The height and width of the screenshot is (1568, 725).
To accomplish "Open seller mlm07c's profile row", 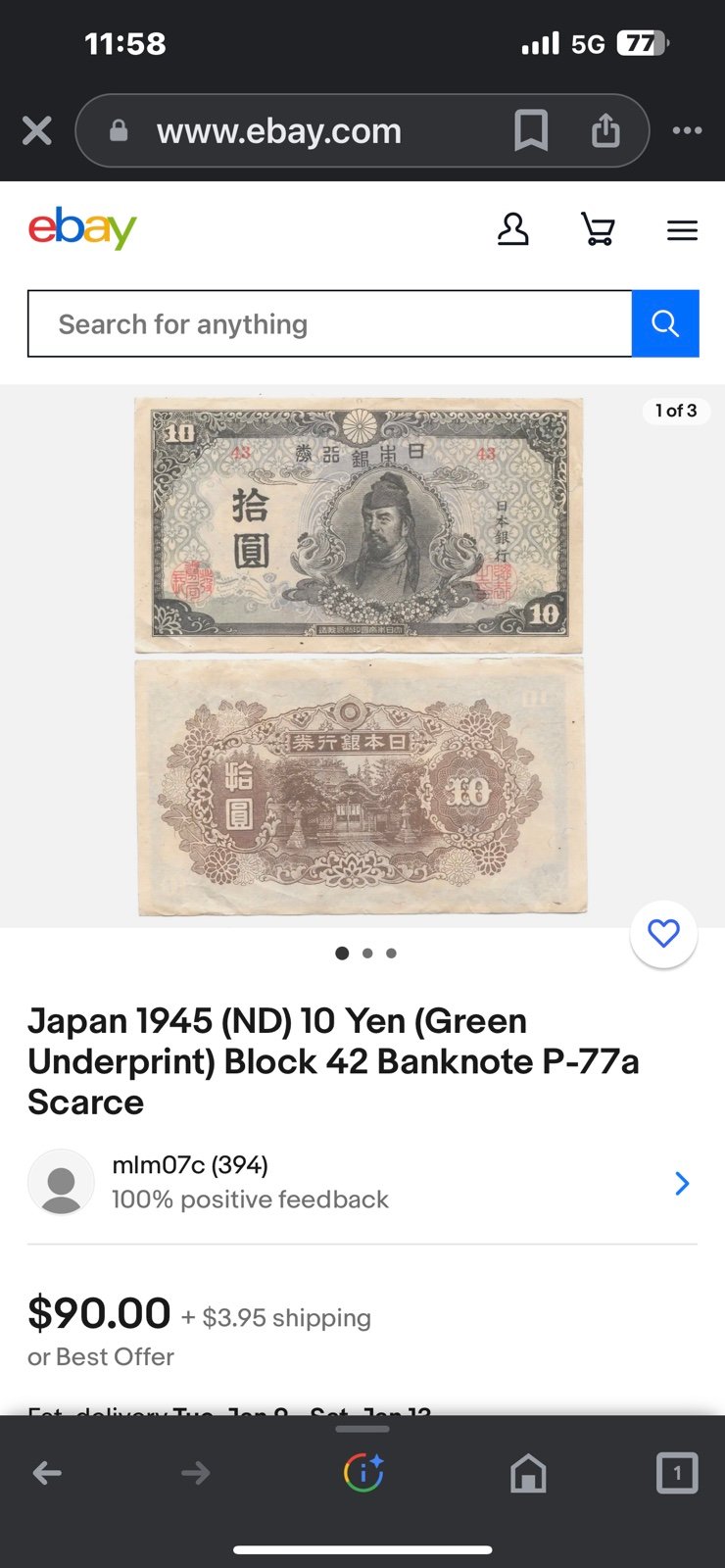I will point(362,1183).
